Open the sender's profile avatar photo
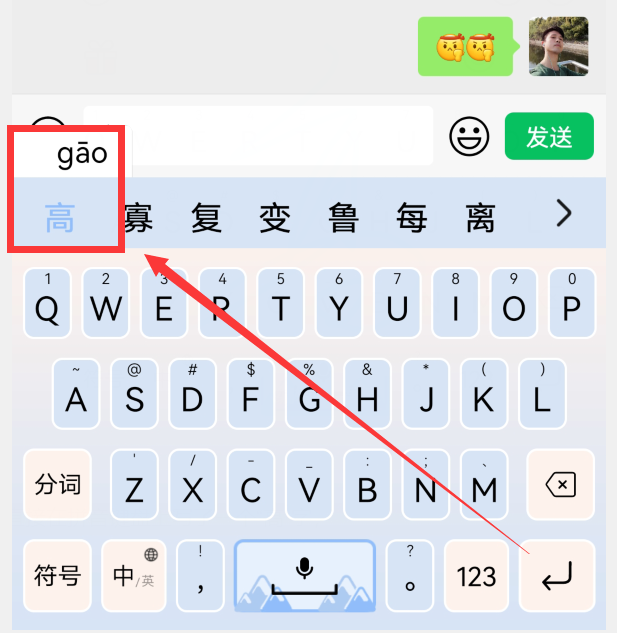The width and height of the screenshot is (617, 633). point(558,46)
